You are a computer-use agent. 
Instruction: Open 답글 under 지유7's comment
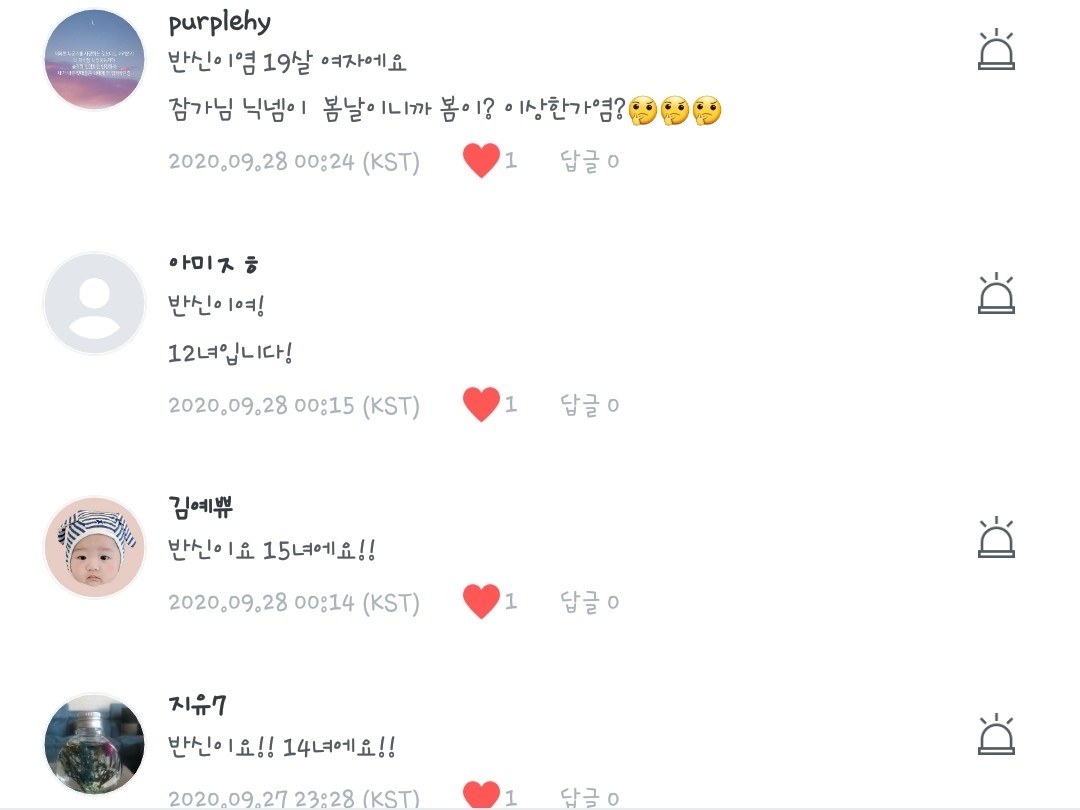click(x=589, y=798)
